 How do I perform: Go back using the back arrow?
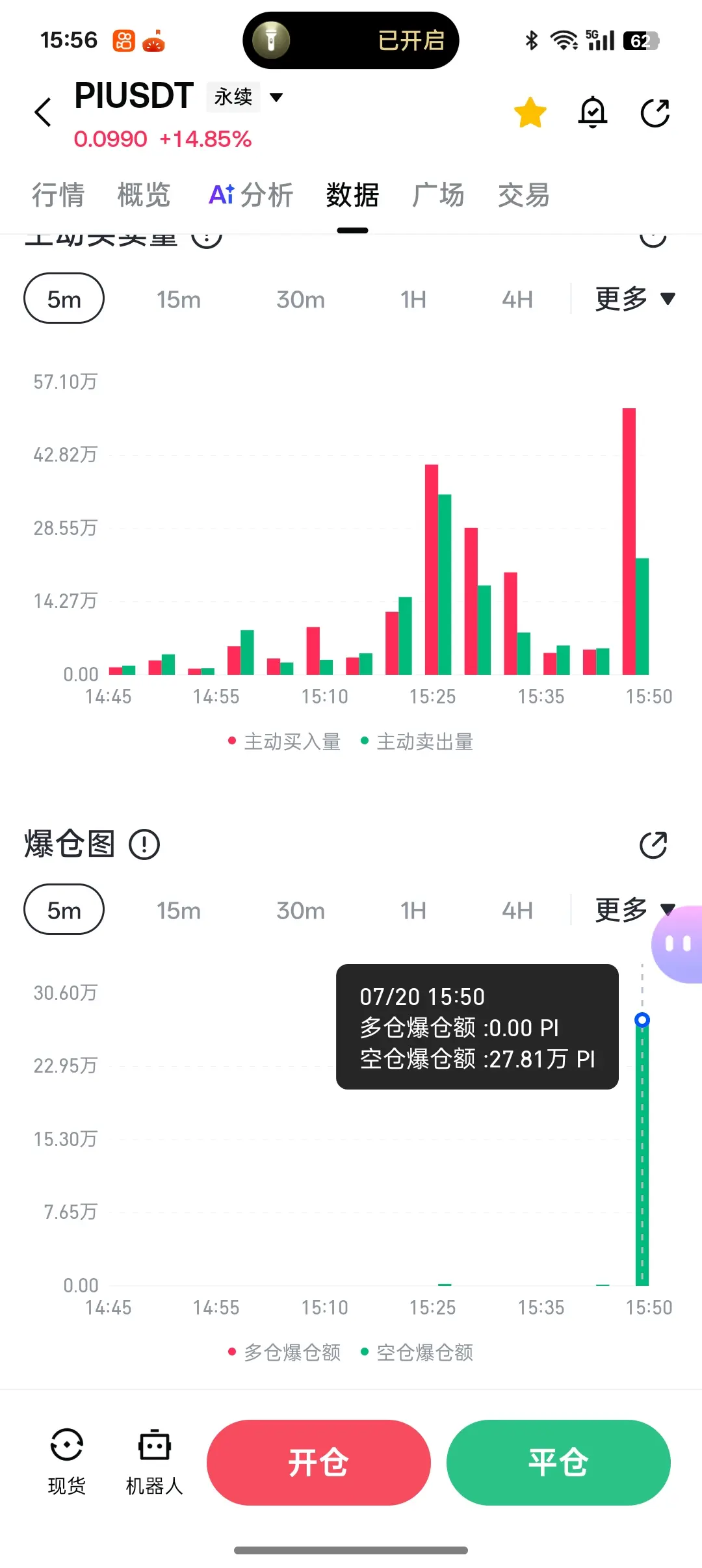(x=43, y=112)
